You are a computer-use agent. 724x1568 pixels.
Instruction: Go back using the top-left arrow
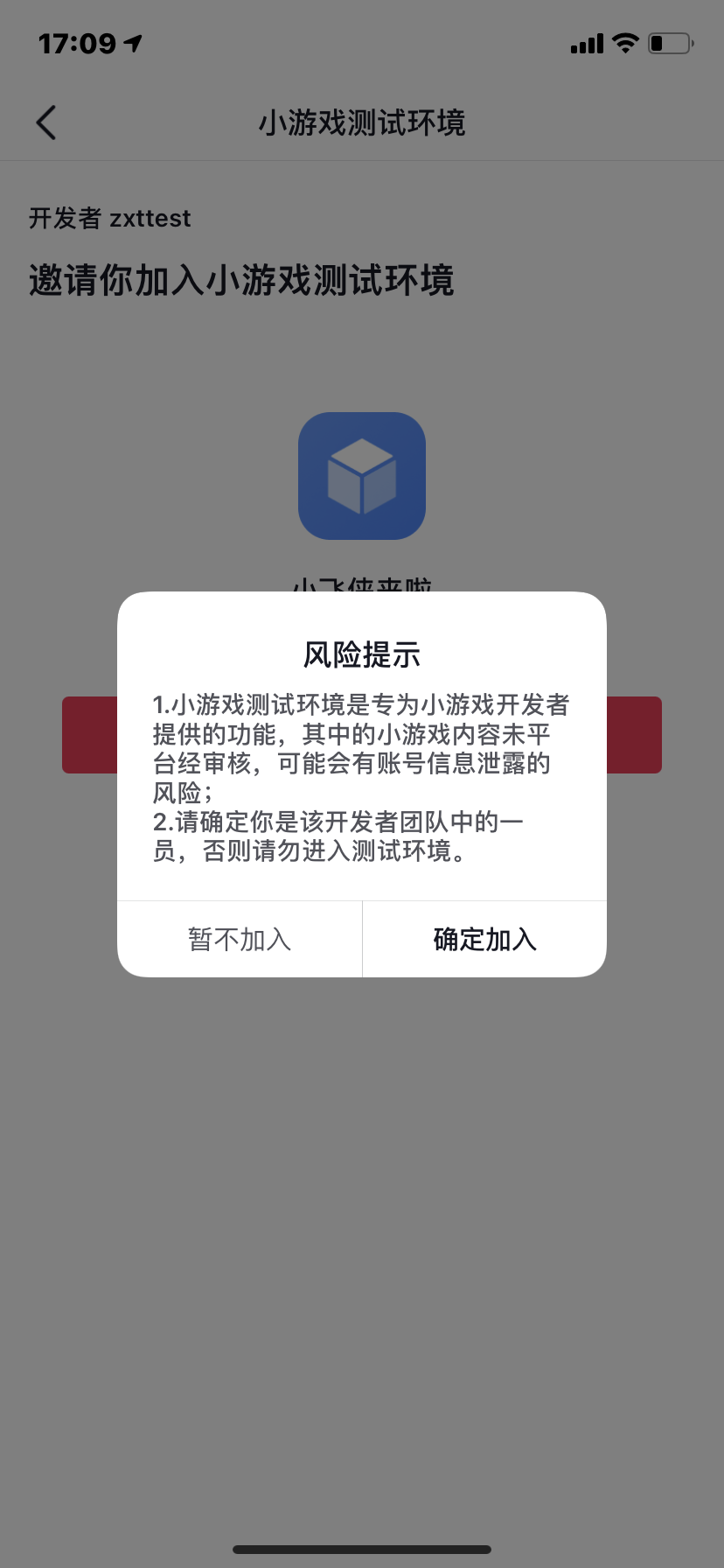46,122
